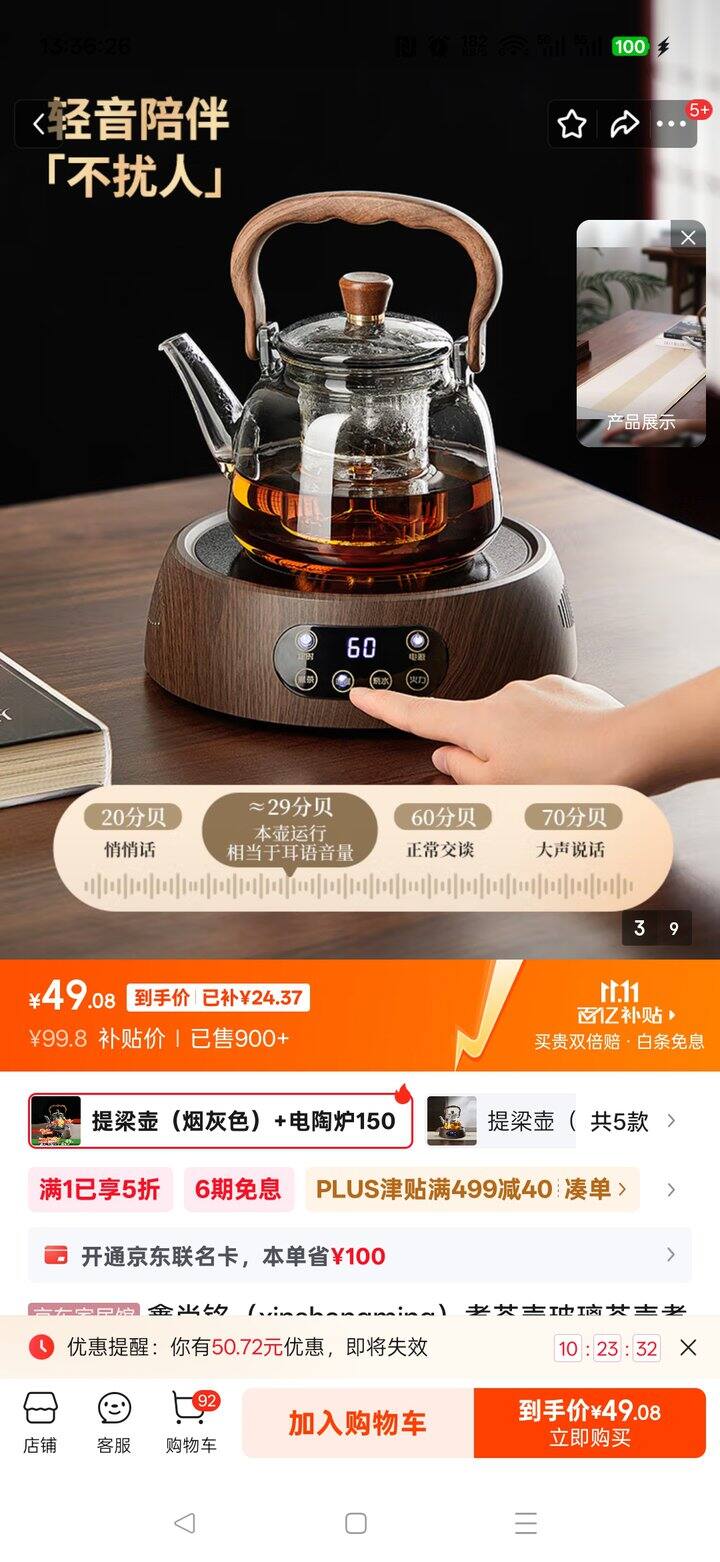
Task: Expand the 共5款 variants list
Action: (632, 1121)
